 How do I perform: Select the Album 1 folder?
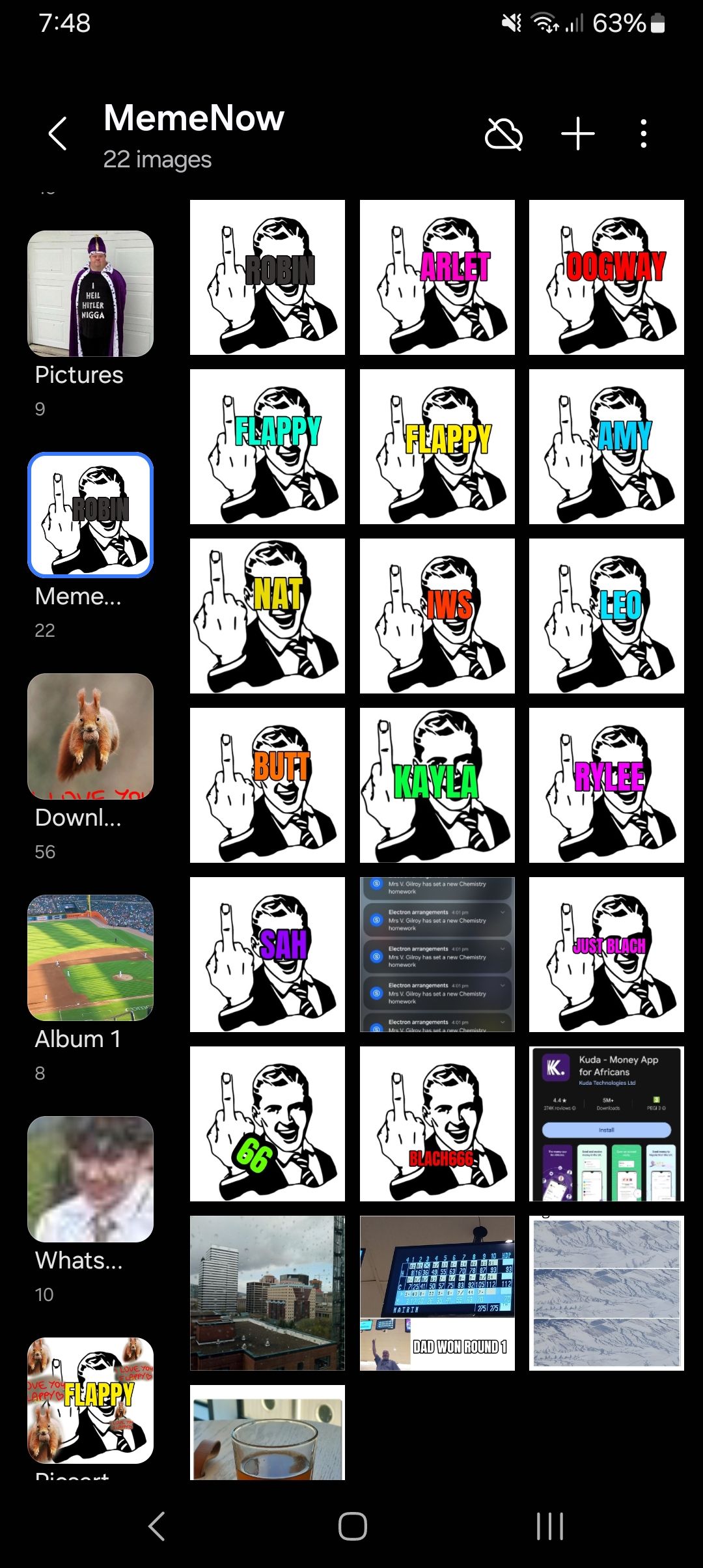click(x=90, y=958)
